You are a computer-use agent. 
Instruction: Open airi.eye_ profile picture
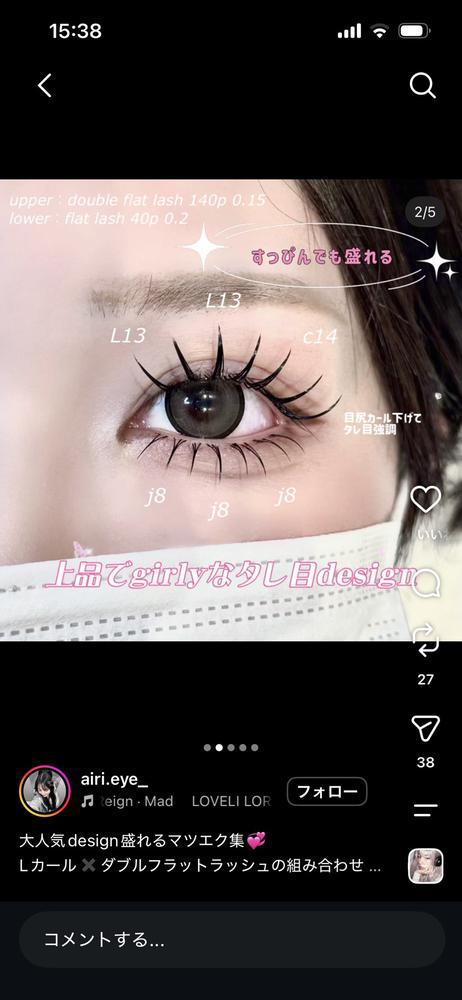(45, 791)
